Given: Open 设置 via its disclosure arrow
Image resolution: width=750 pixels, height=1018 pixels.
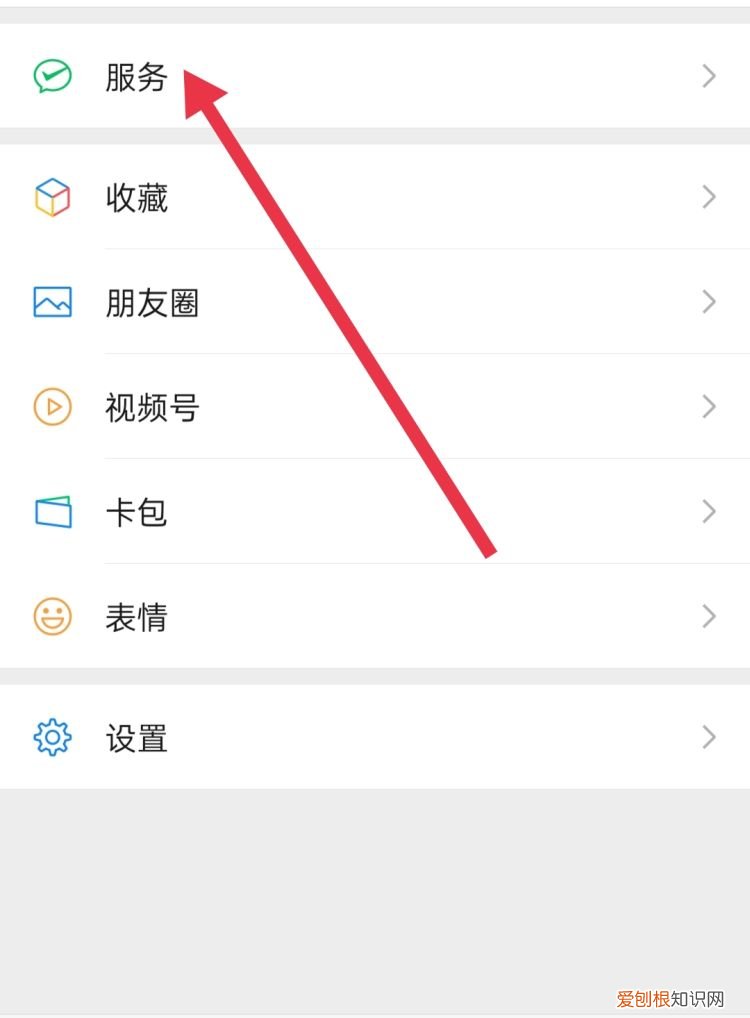Looking at the screenshot, I should 709,738.
